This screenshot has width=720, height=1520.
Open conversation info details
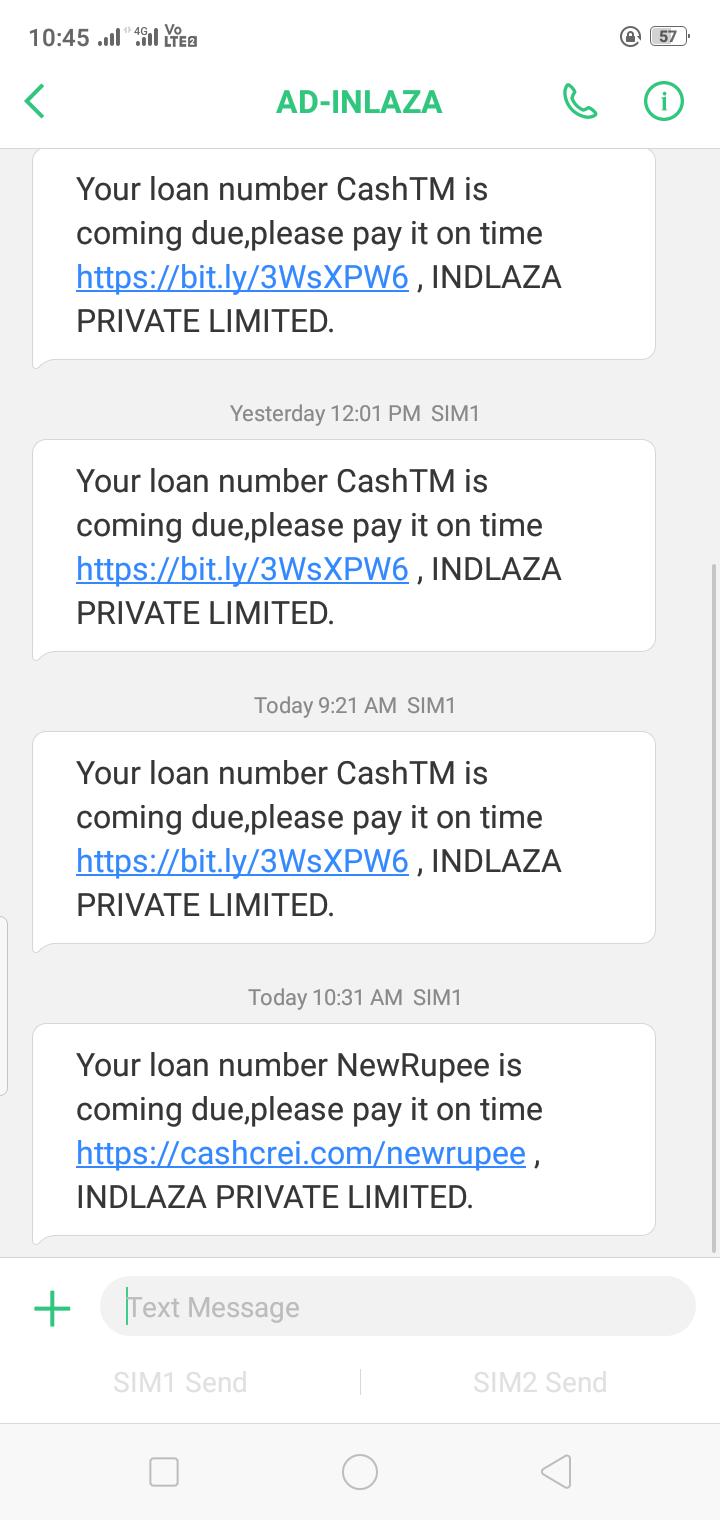coord(663,101)
